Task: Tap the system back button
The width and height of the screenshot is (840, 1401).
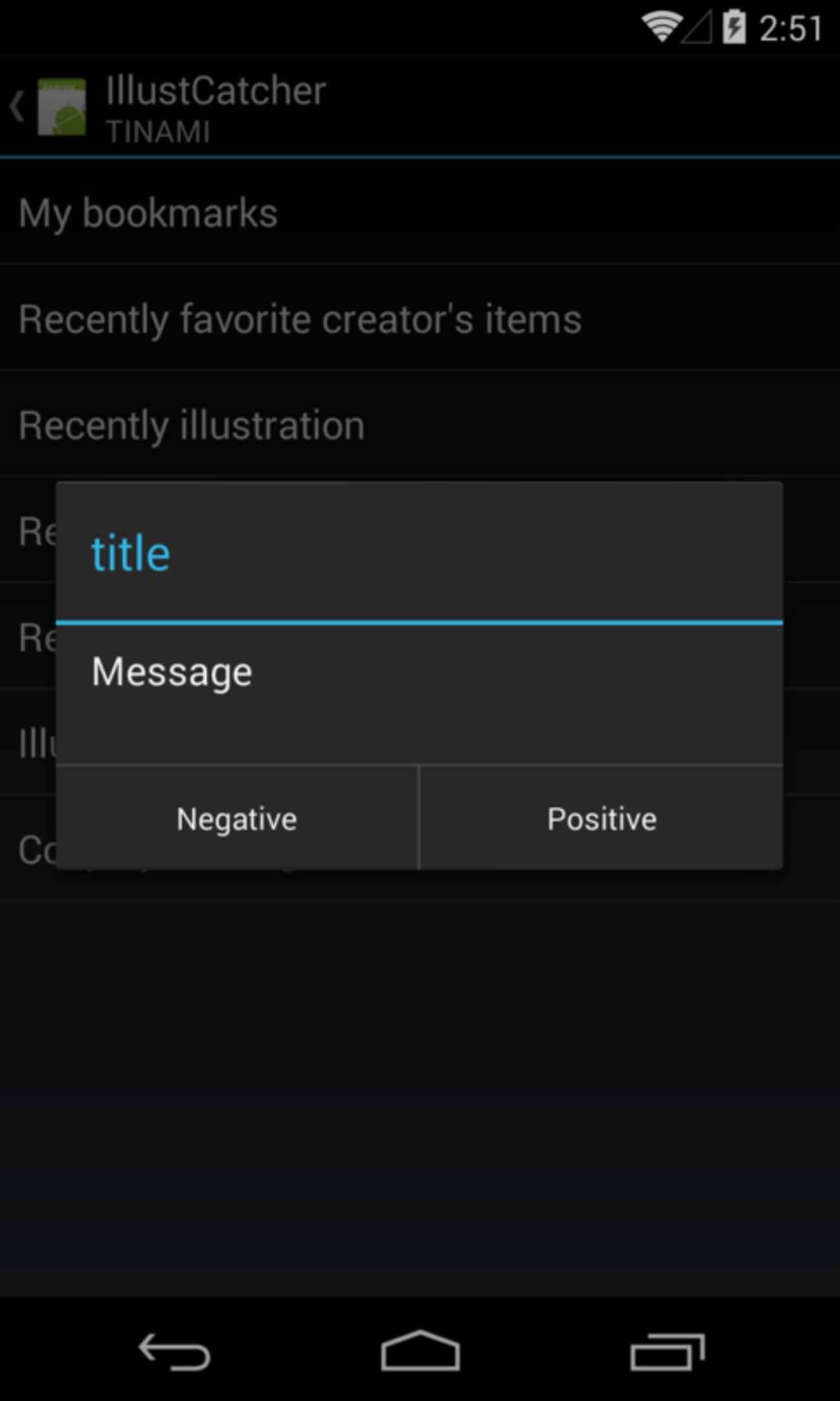Action: click(174, 1351)
